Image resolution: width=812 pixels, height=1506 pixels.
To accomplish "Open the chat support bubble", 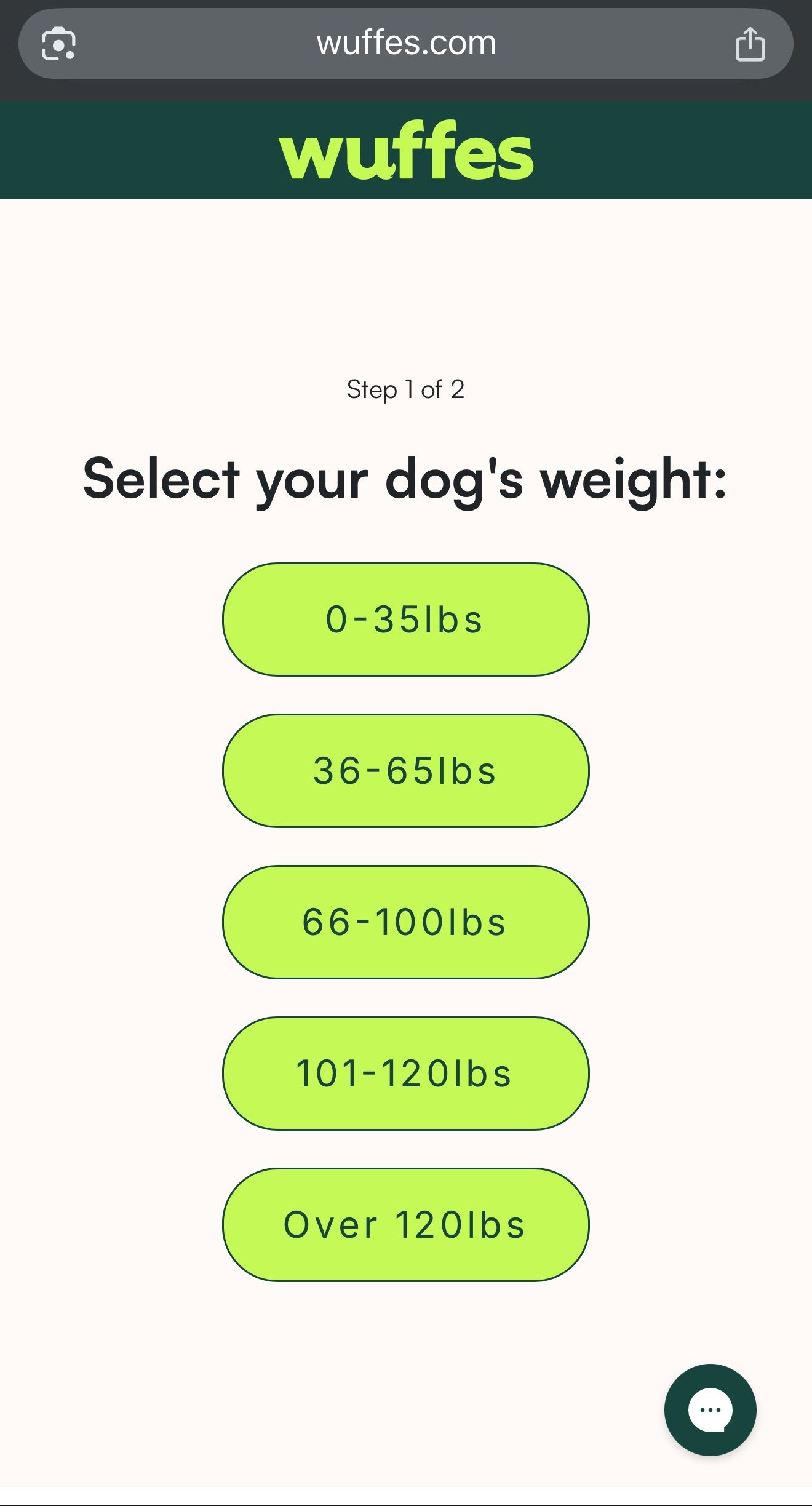I will pos(710,1410).
